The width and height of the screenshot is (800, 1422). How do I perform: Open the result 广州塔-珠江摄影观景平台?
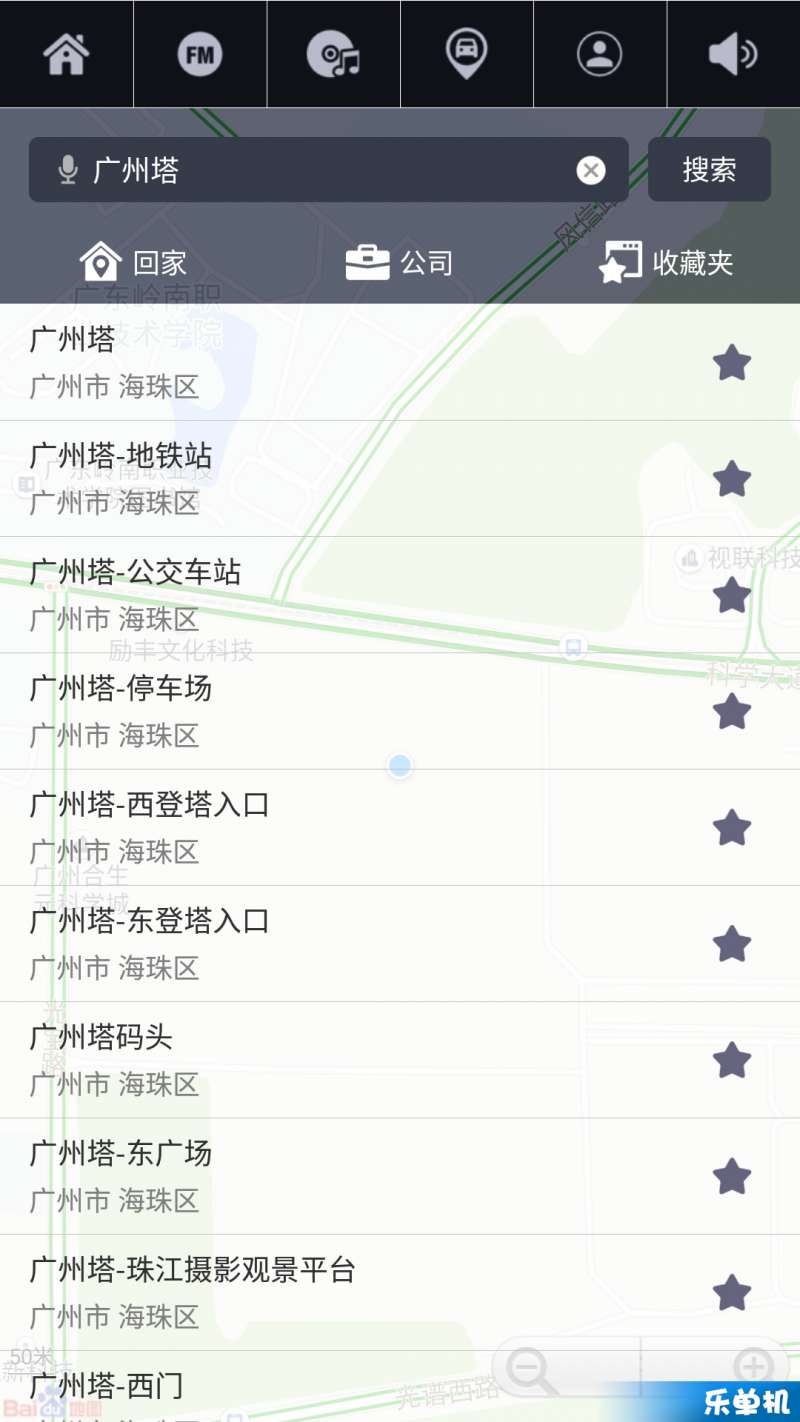tap(300, 1292)
